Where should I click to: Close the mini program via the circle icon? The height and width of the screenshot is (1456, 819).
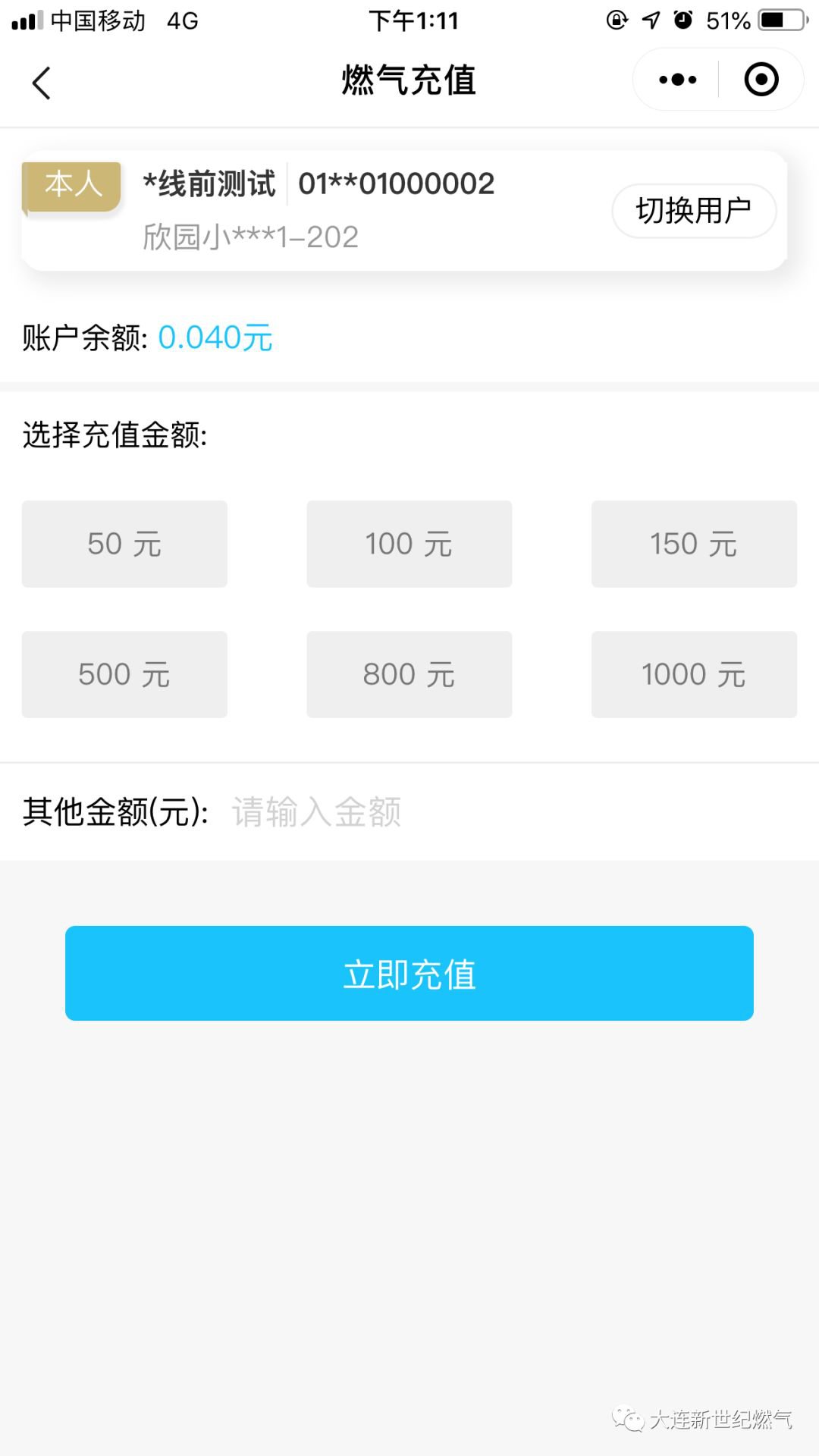[x=761, y=80]
